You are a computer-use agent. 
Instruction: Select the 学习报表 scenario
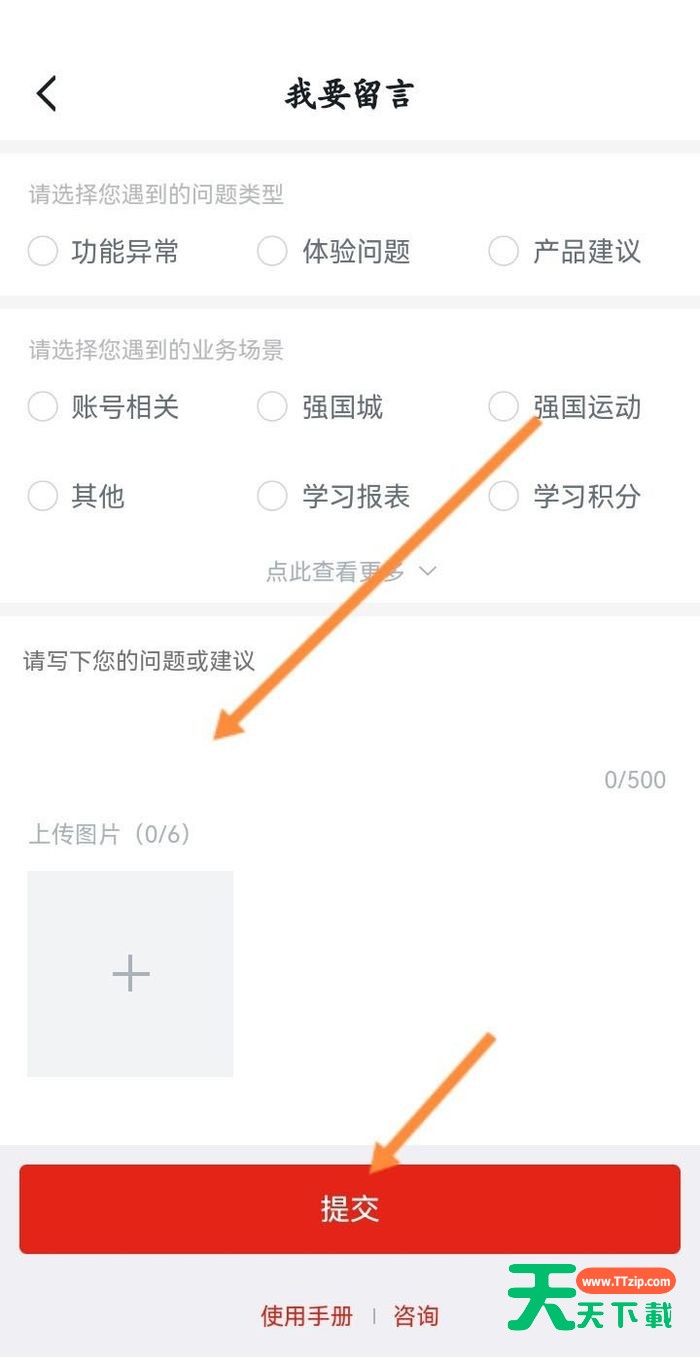click(x=273, y=495)
